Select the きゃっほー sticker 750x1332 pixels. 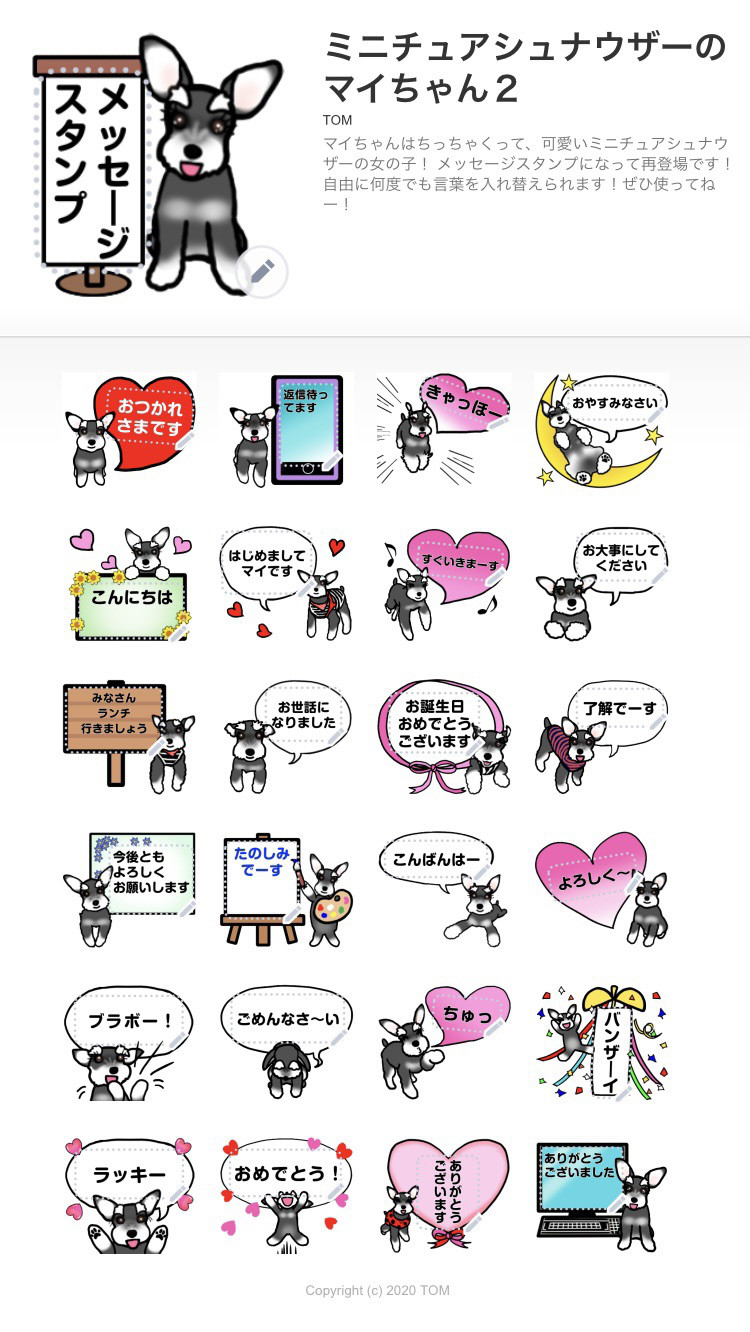coord(443,429)
